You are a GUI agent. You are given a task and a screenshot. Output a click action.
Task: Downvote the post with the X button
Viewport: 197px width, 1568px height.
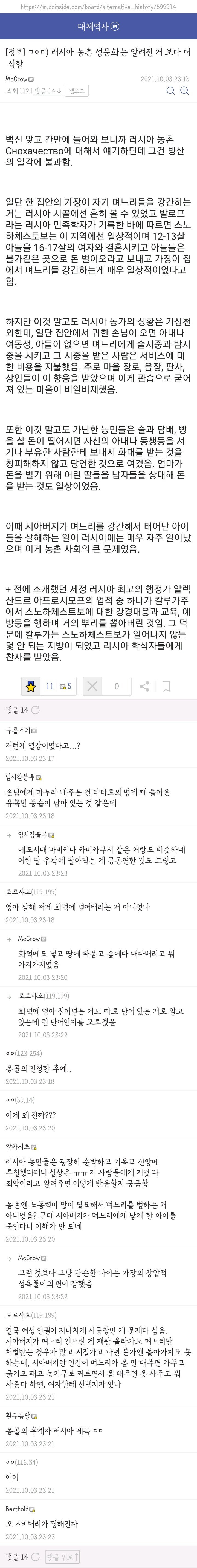pyautogui.click(x=92, y=686)
